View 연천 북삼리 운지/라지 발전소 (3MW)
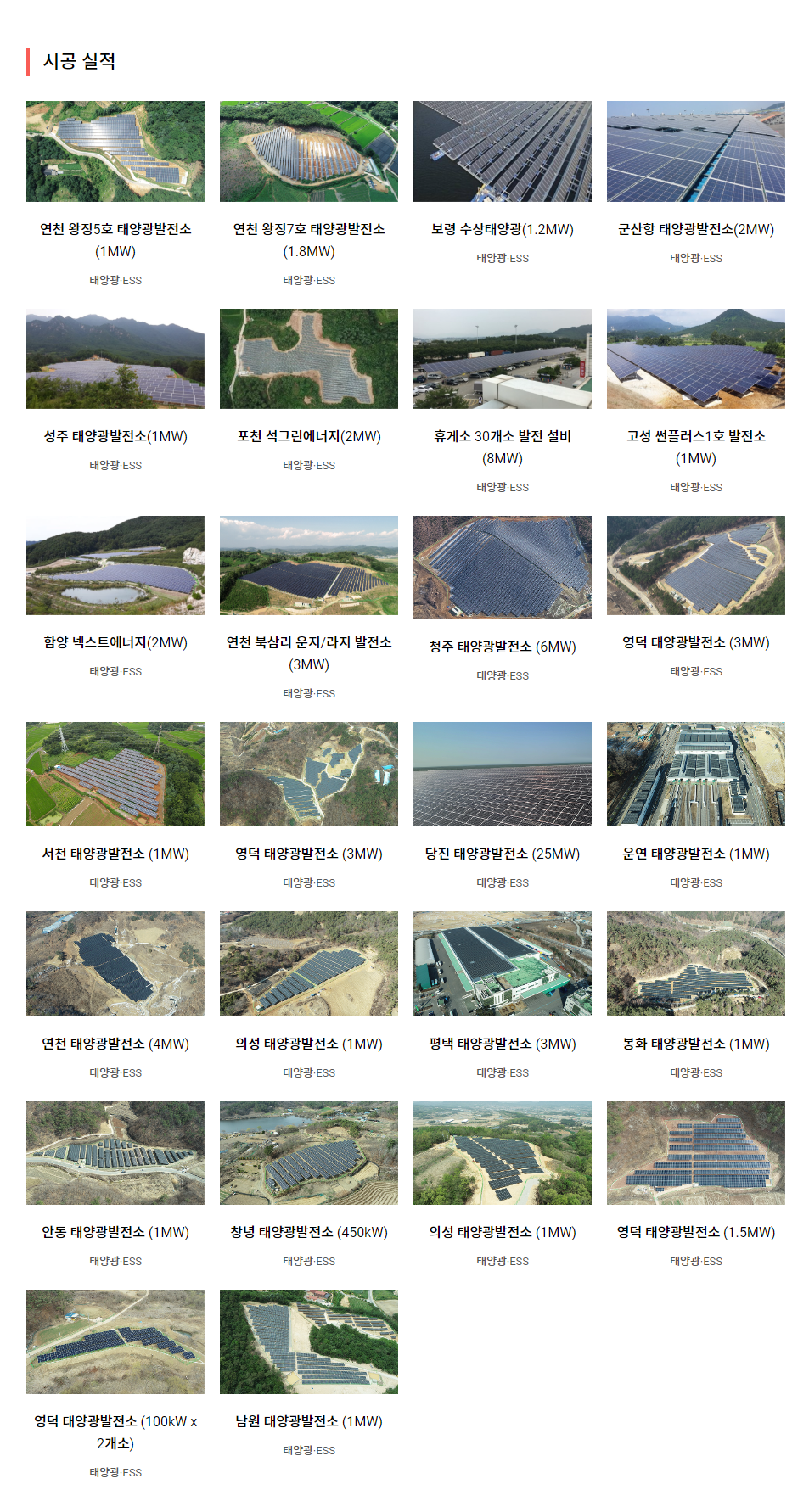Viewport: 809px width, 1512px height. (x=308, y=565)
